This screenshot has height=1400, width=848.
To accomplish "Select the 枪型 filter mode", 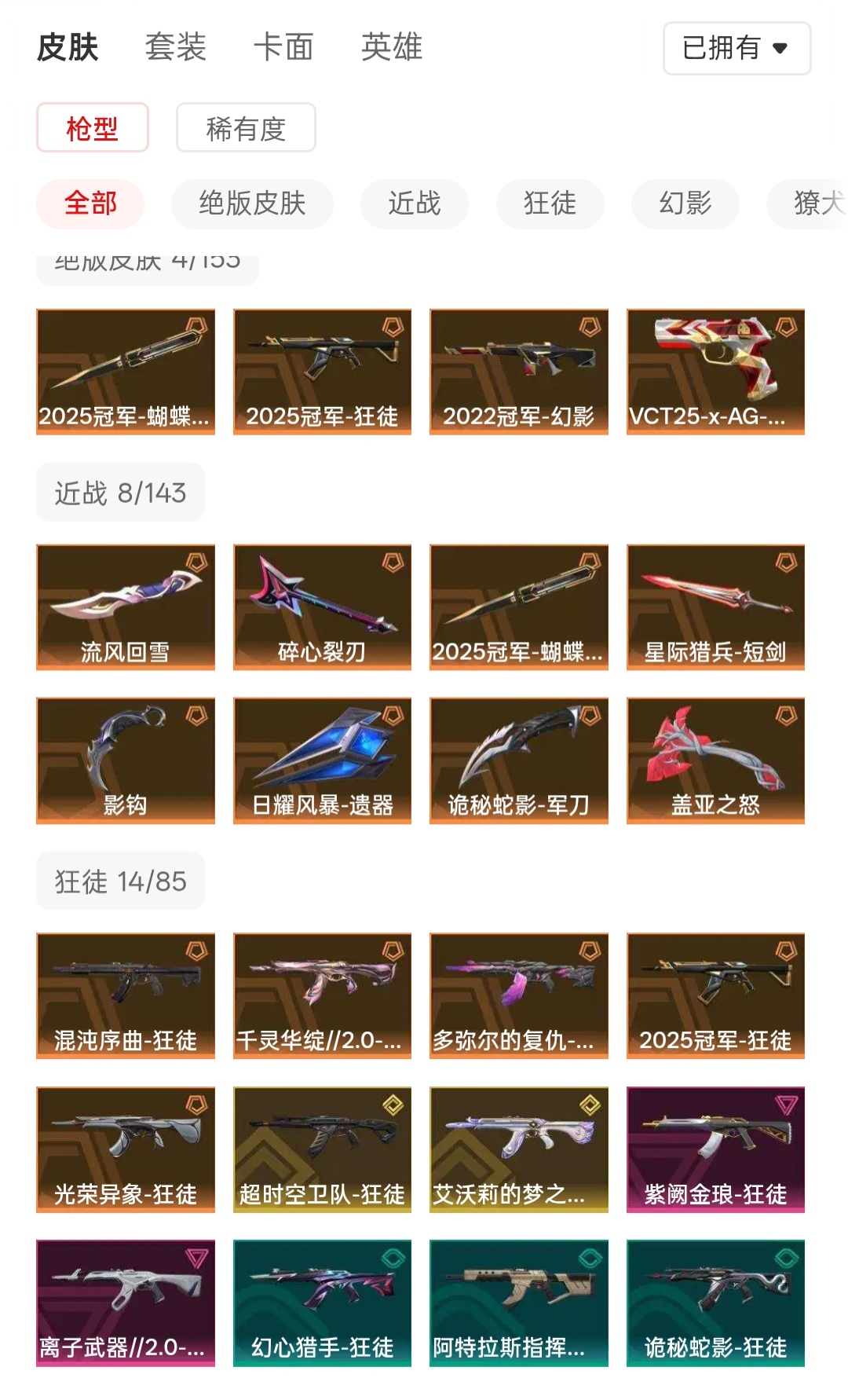I will tap(92, 127).
